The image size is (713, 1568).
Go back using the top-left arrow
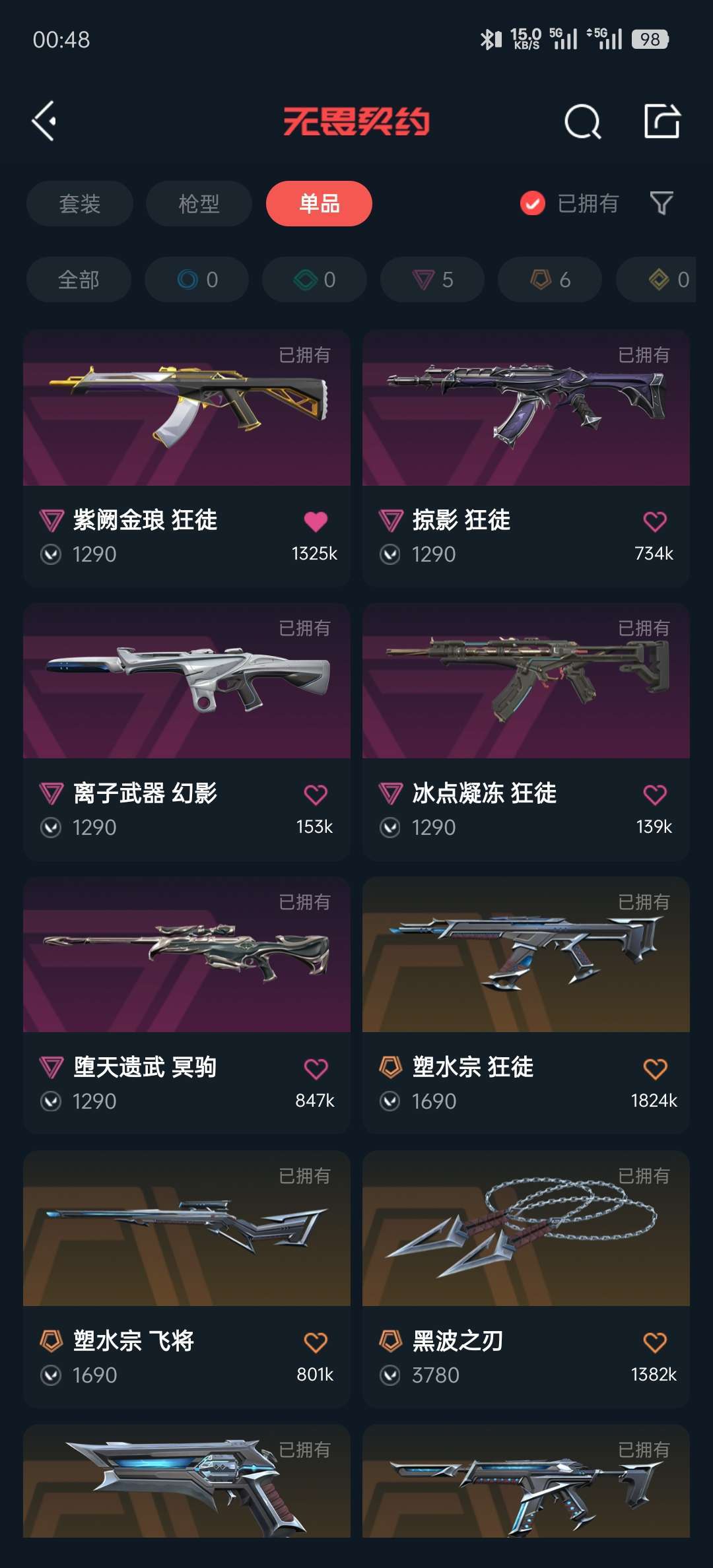pos(44,121)
